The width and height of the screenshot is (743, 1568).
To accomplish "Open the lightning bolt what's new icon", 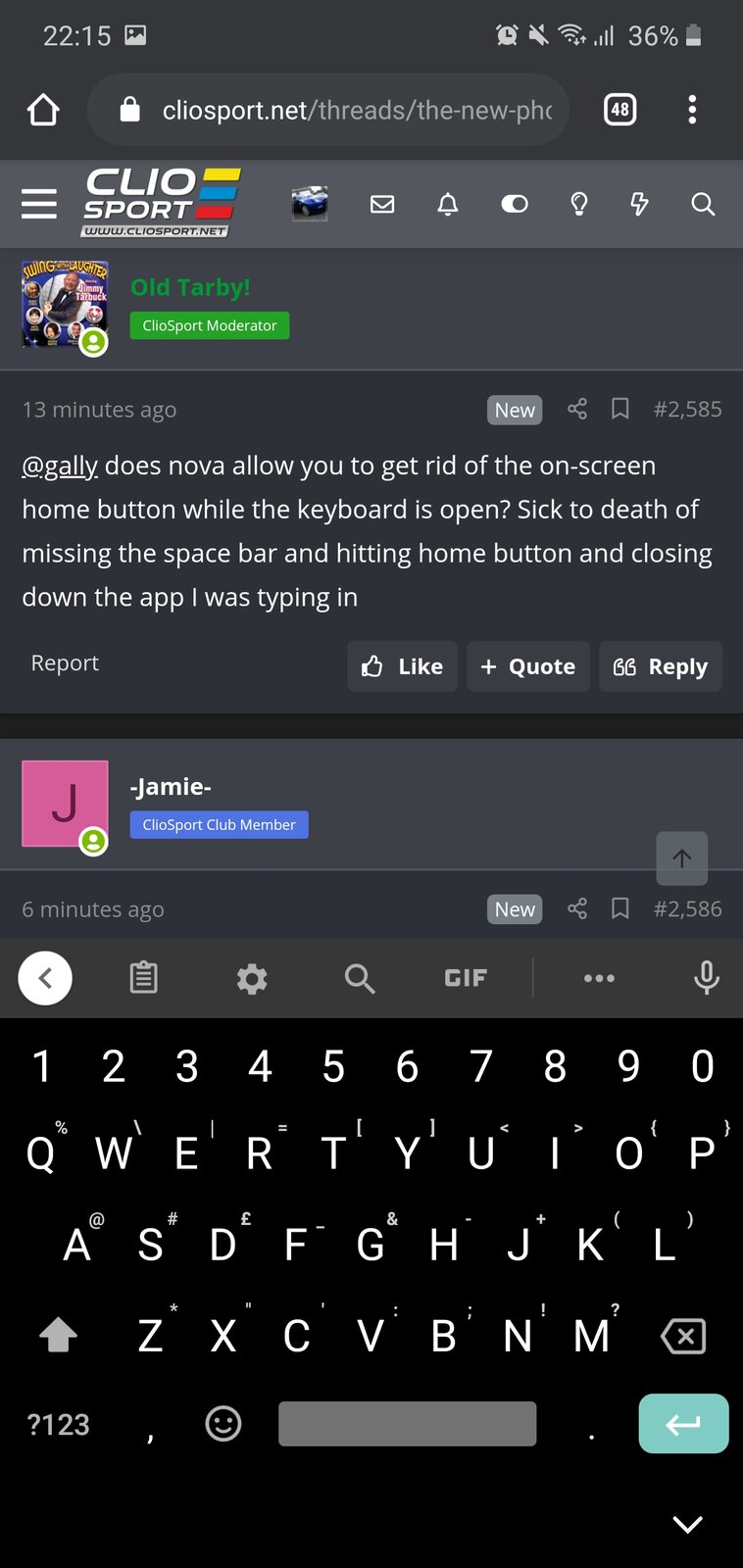I will (639, 204).
